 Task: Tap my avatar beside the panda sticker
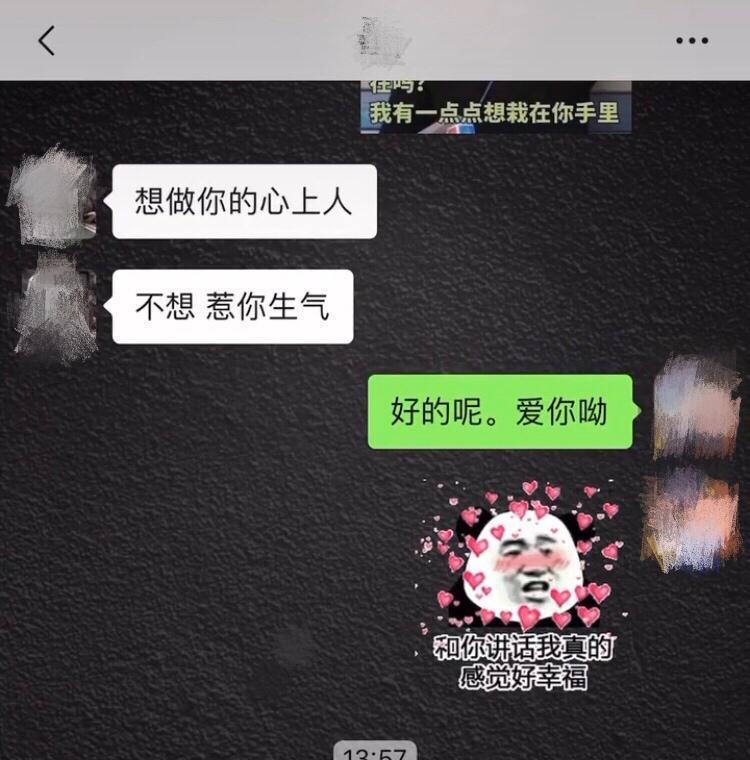pos(692,520)
